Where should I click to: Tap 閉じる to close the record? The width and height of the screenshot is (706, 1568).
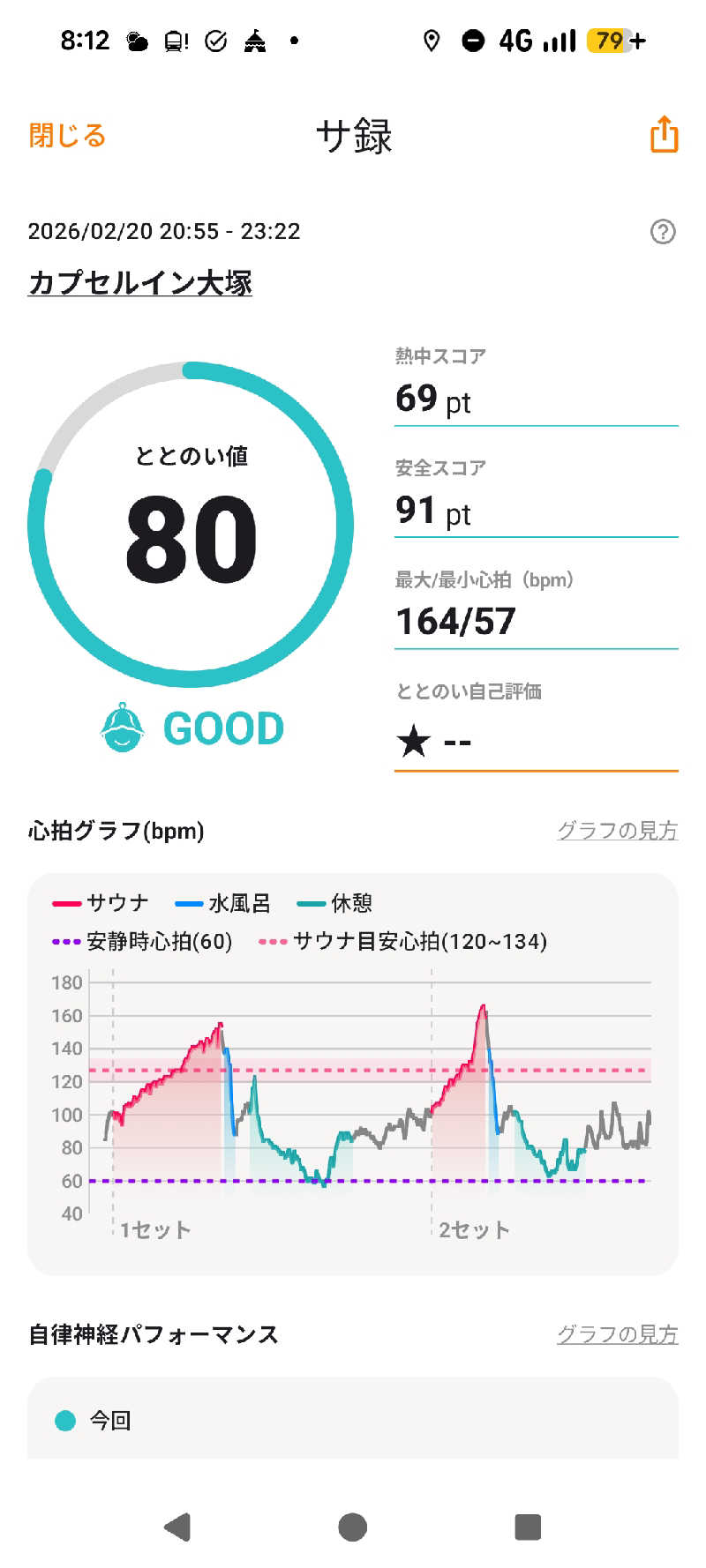(67, 136)
